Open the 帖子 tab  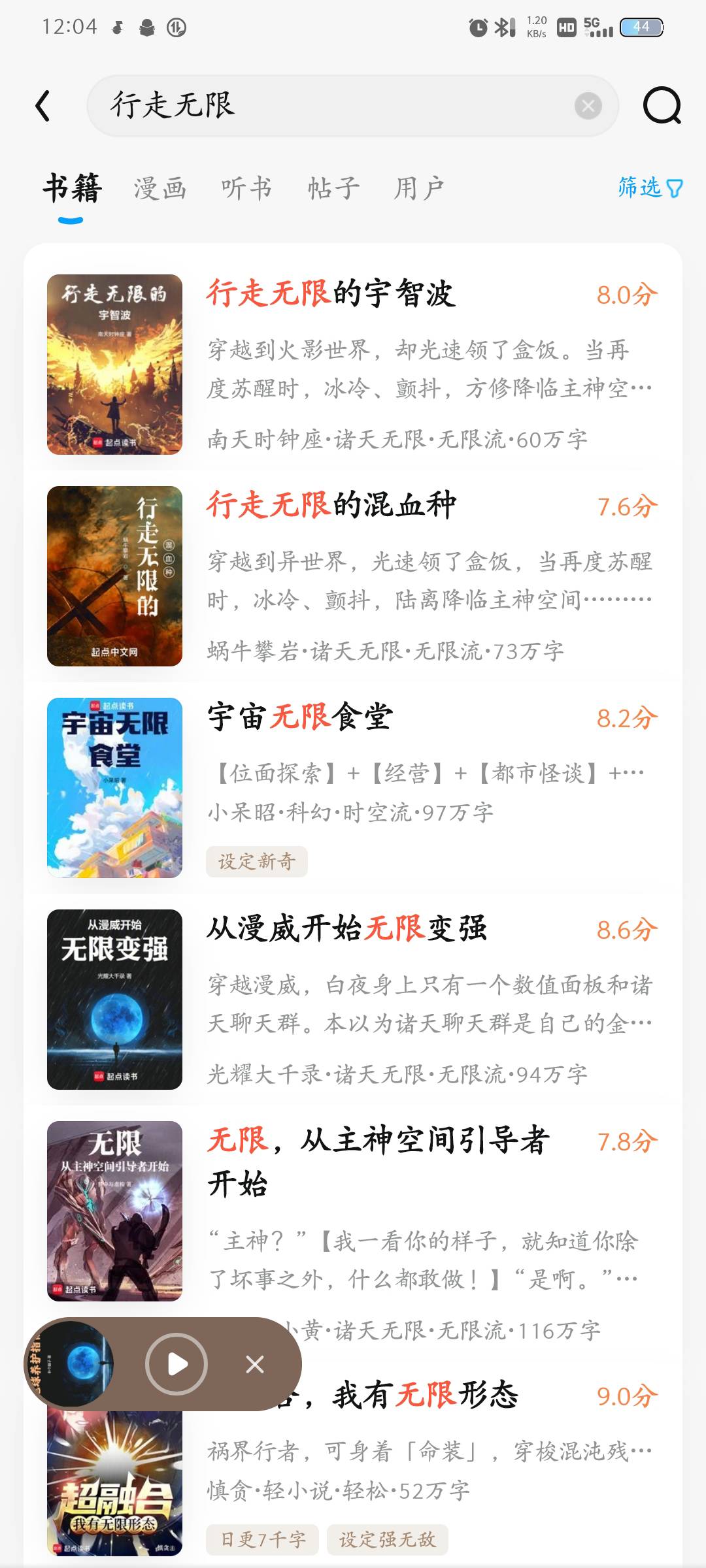pyautogui.click(x=333, y=189)
